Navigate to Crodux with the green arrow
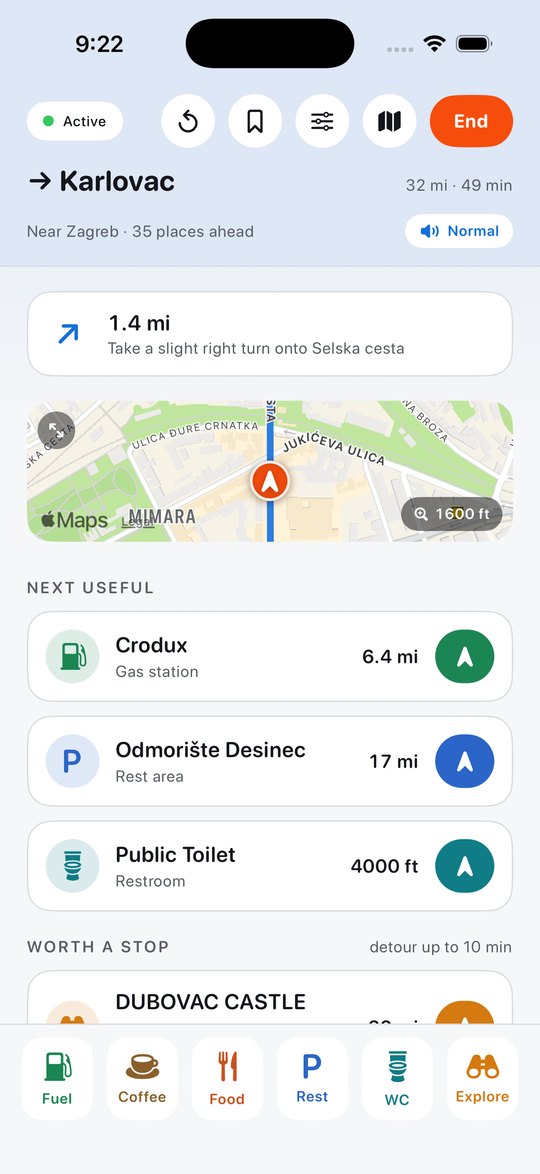540x1174 pixels. [464, 657]
